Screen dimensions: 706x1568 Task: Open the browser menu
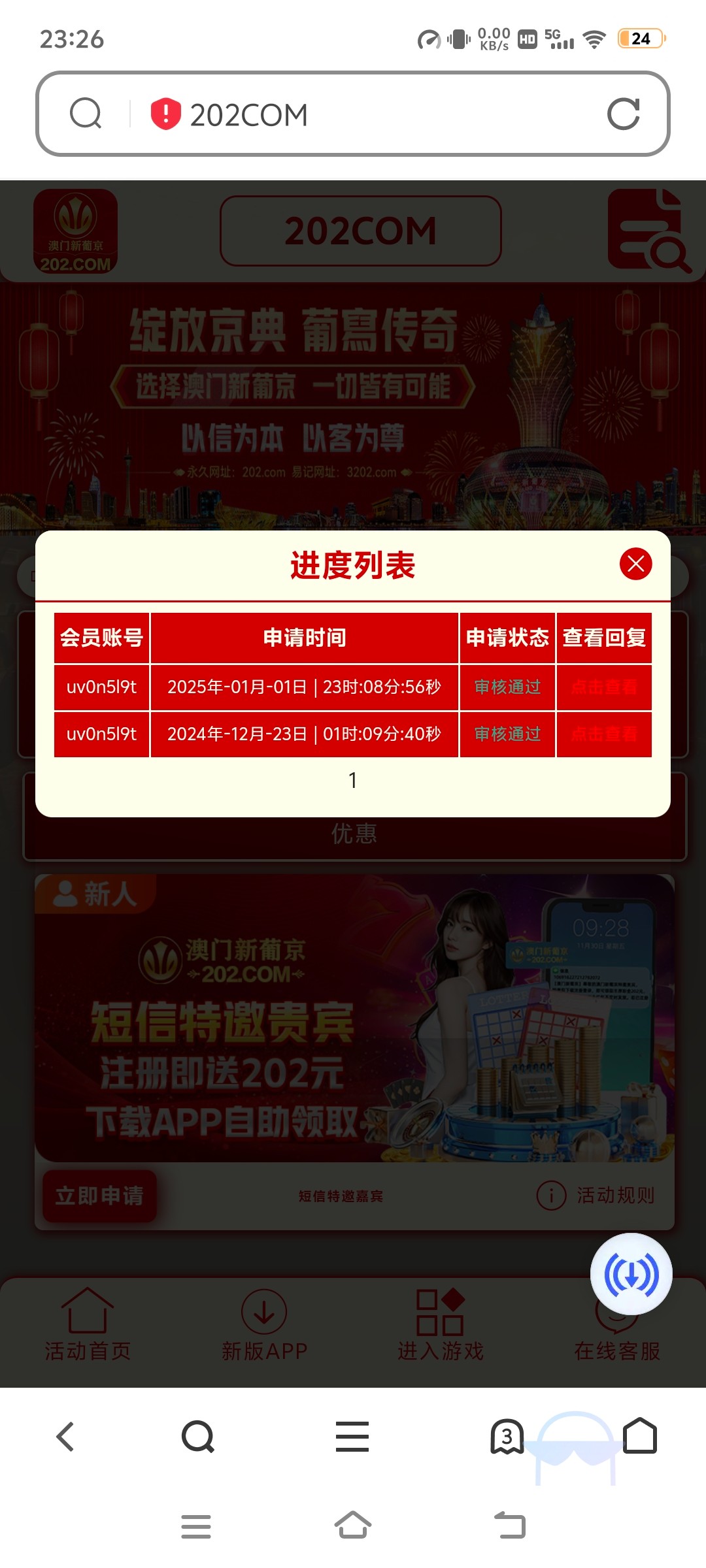(x=352, y=1437)
